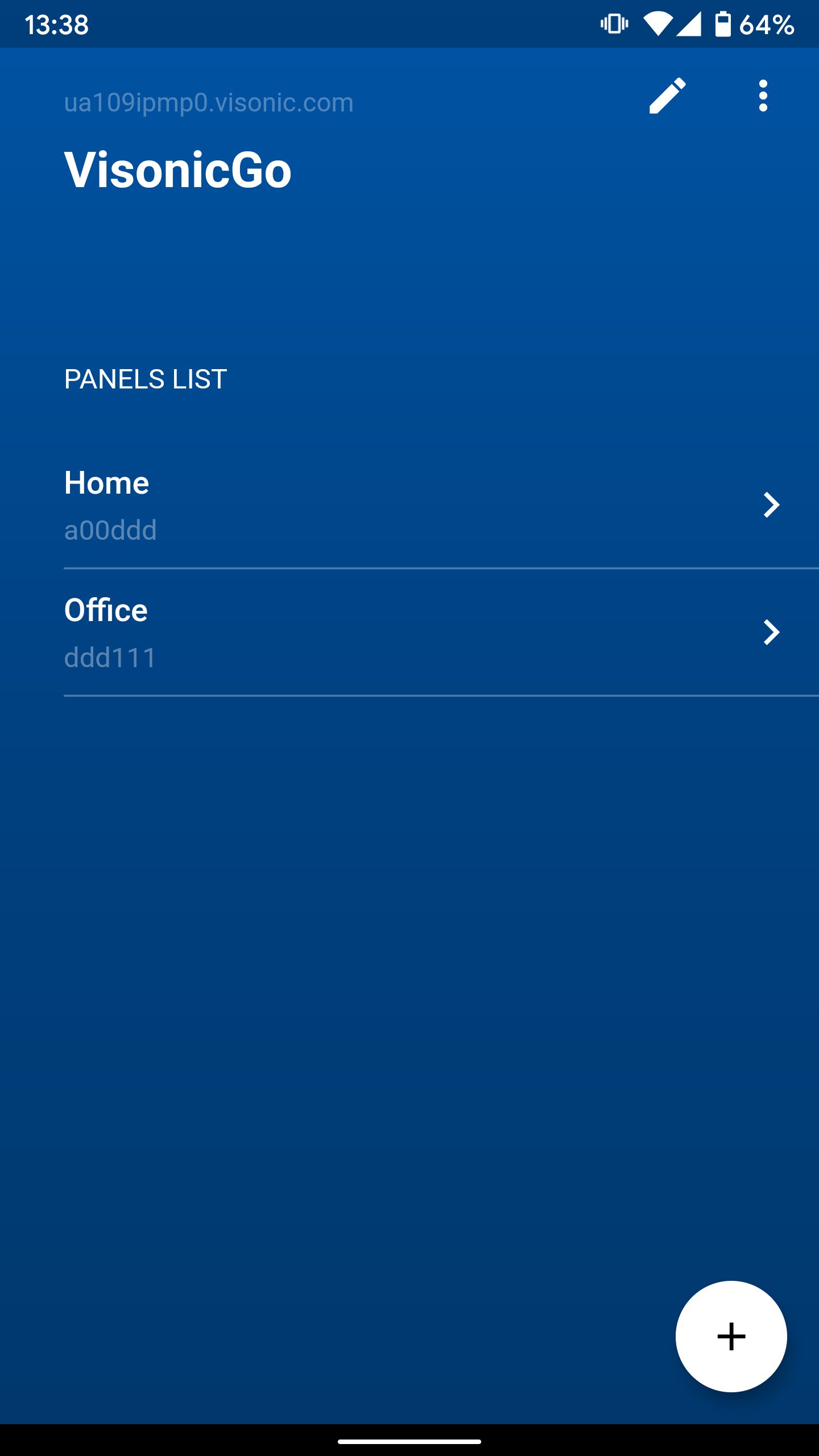The width and height of the screenshot is (819, 1456).
Task: Open the three-dot overflow menu
Action: click(763, 96)
